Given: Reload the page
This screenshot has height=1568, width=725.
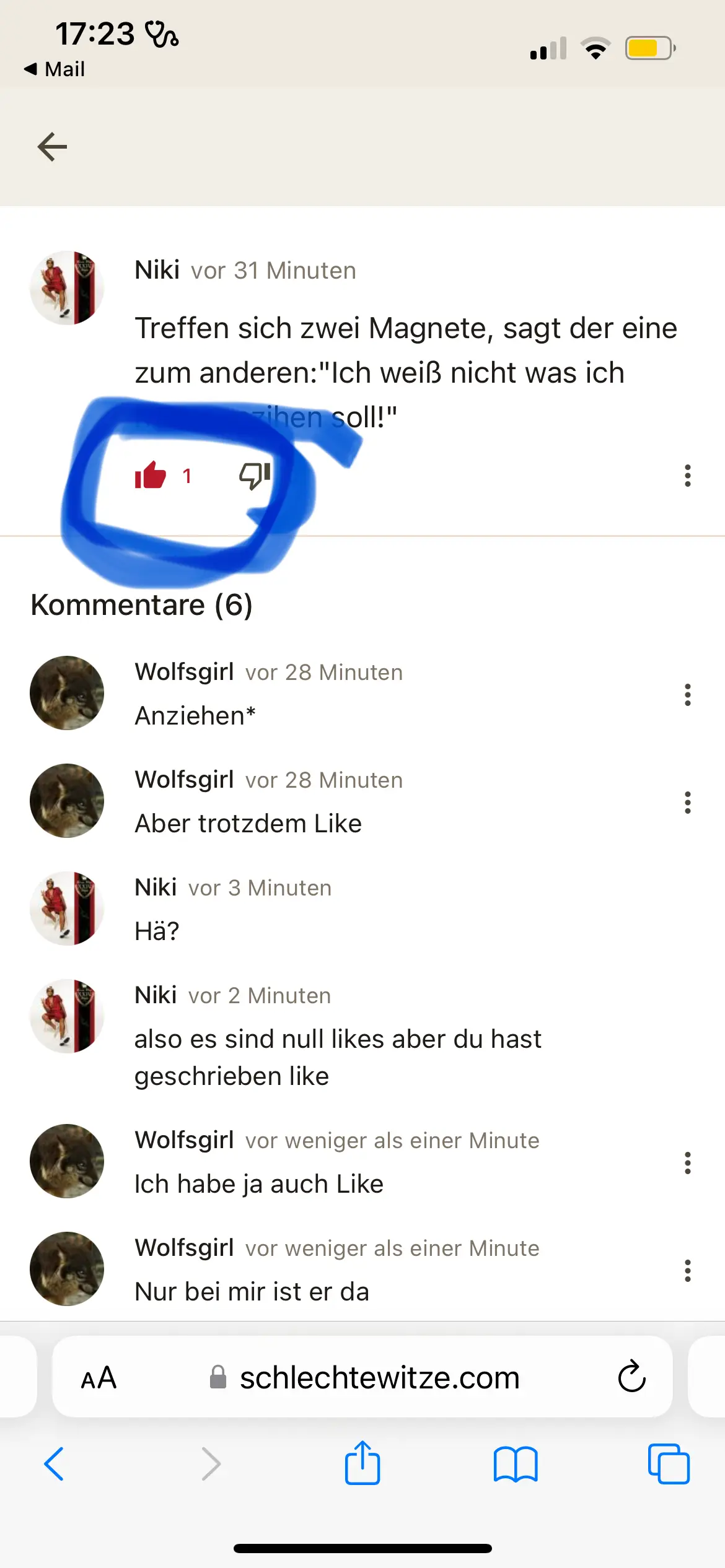Looking at the screenshot, I should pos(631,1377).
